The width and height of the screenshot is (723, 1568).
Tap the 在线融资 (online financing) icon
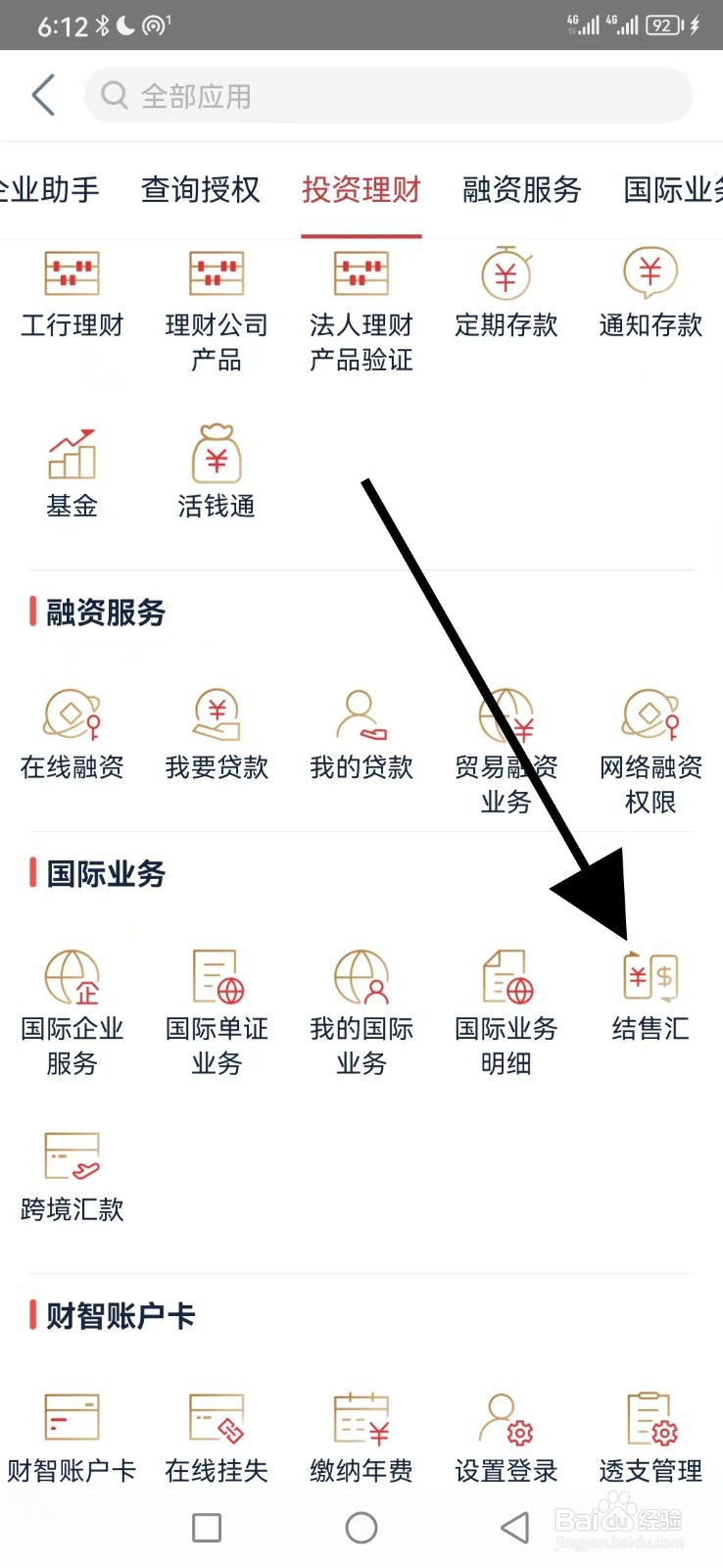[72, 735]
